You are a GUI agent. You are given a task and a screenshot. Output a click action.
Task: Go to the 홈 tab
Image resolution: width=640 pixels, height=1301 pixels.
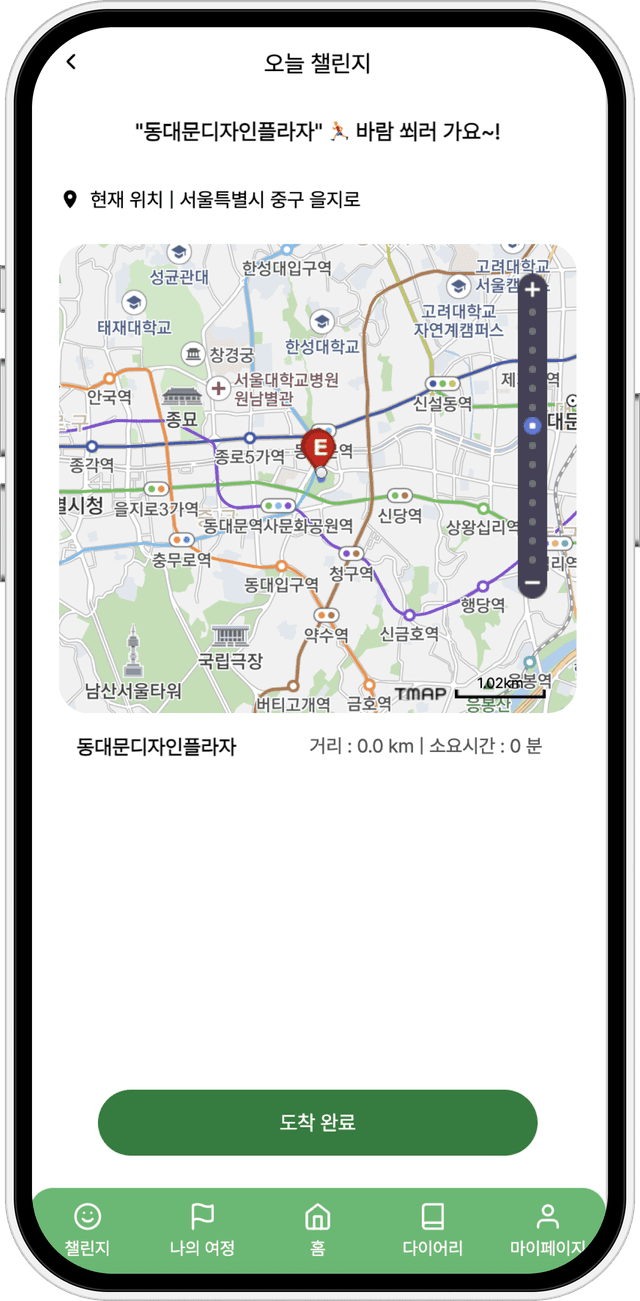click(317, 1229)
